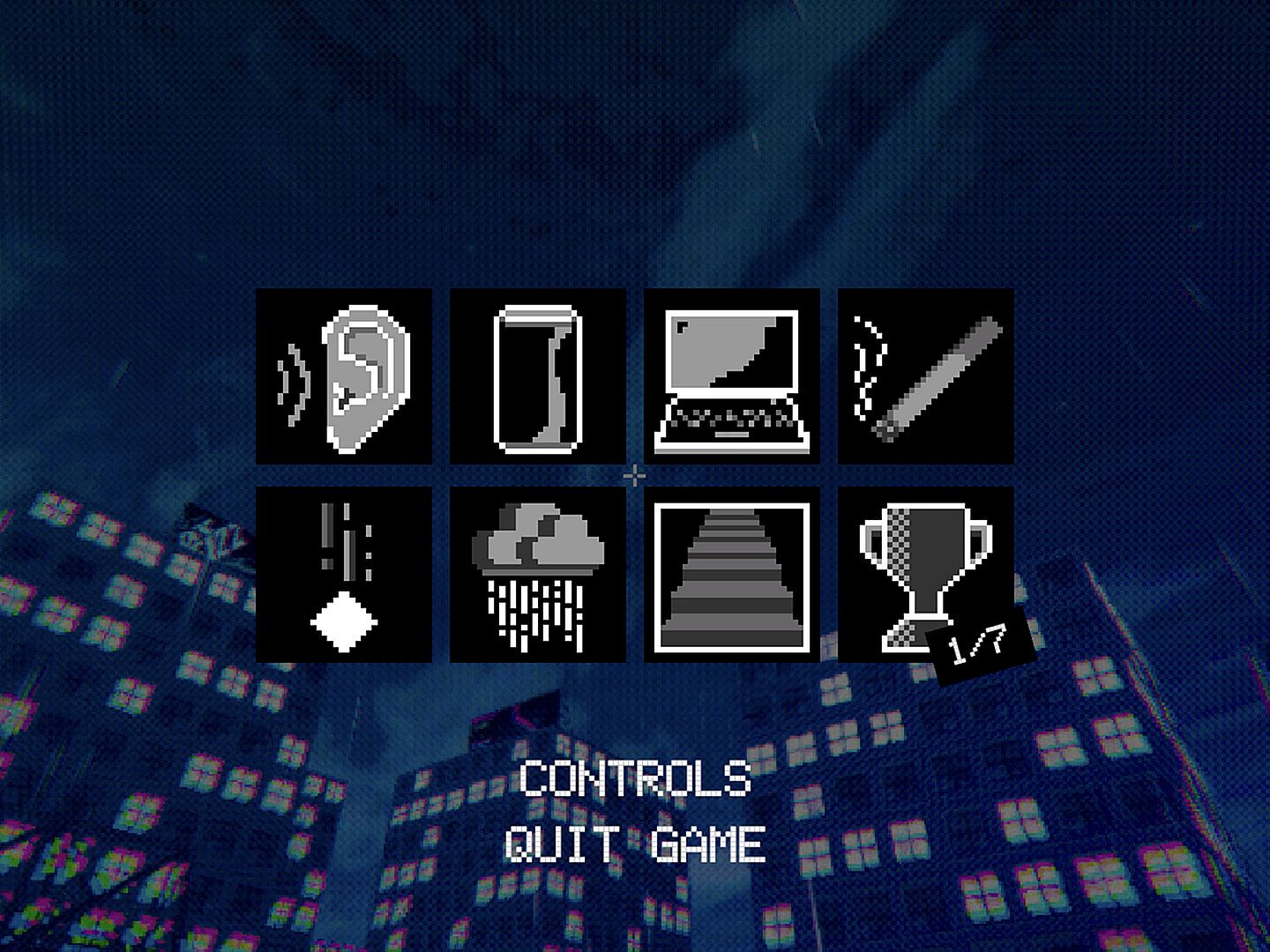Open the laptop computer tile
This screenshot has width=1270, height=952.
coord(732,376)
